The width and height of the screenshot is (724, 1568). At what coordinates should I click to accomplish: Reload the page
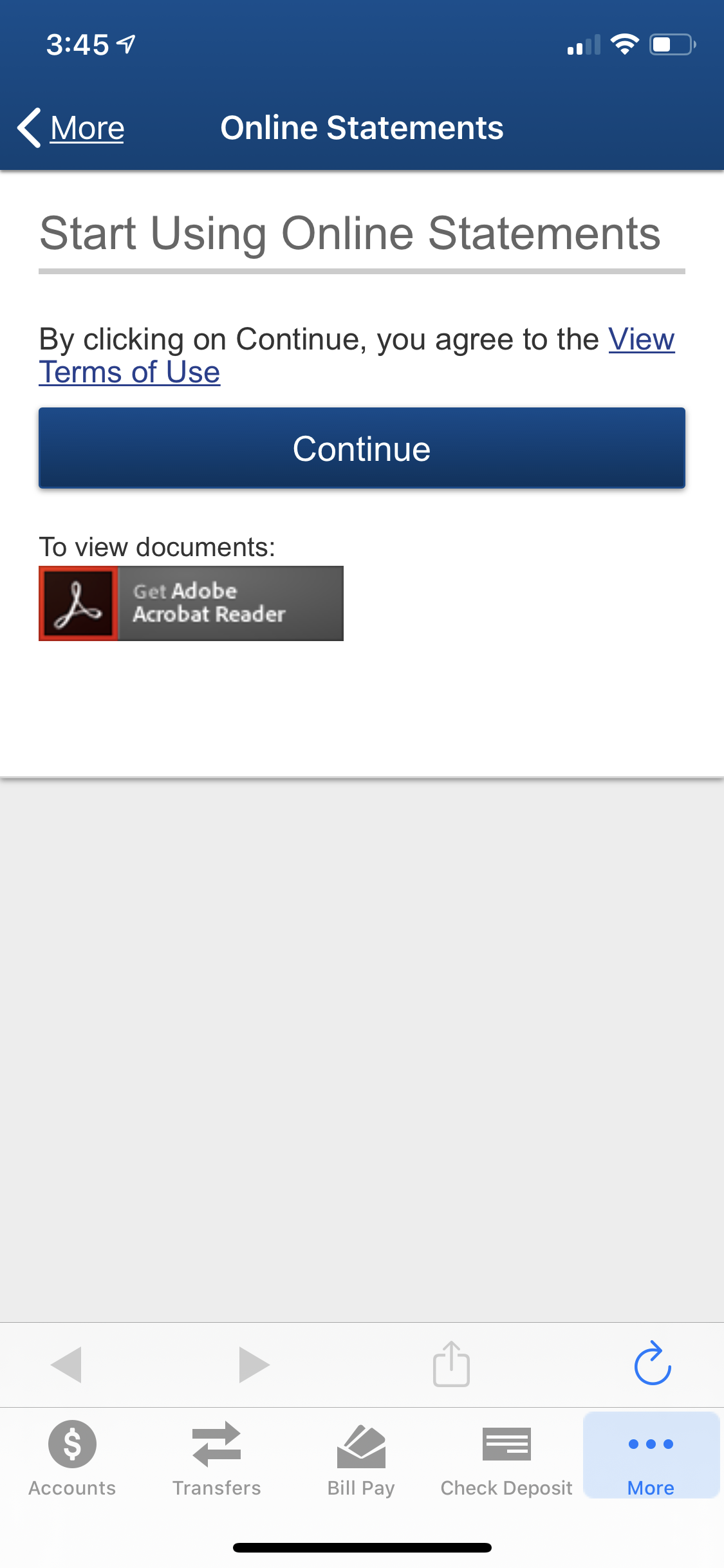653,1363
